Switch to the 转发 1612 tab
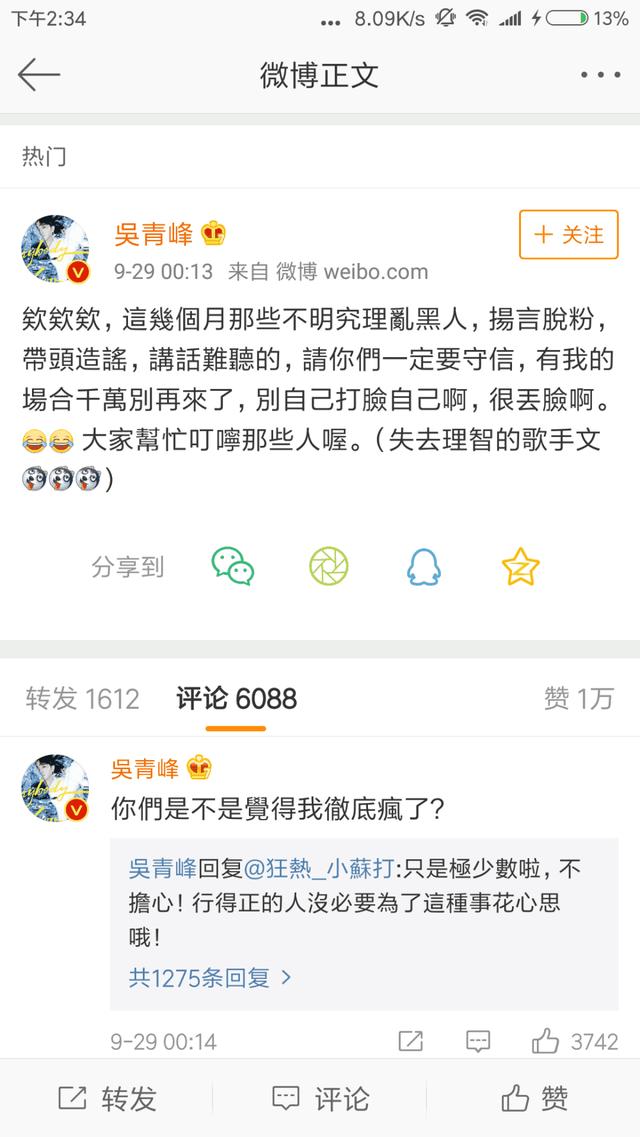 [82, 698]
